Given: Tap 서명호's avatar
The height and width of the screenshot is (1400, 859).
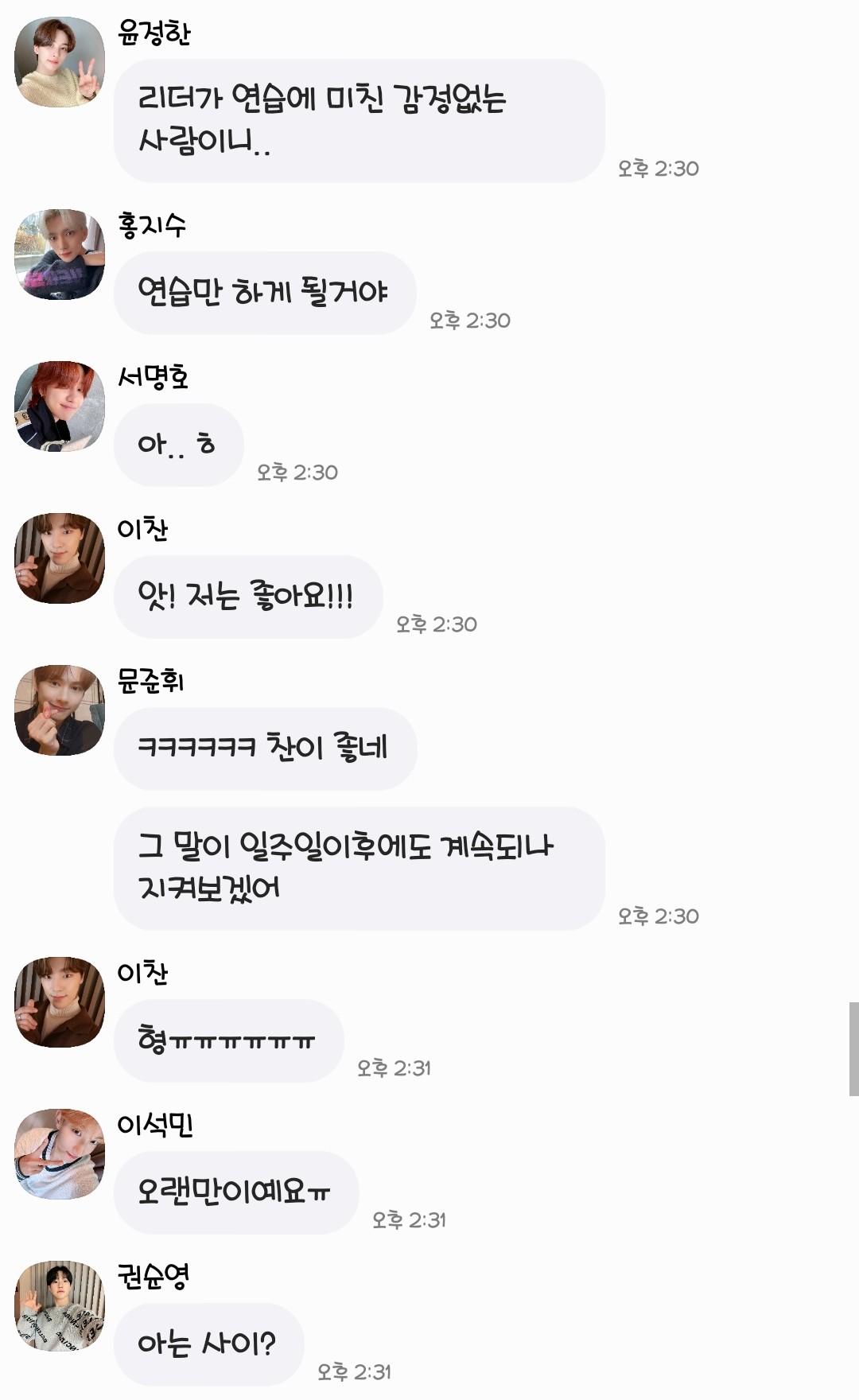Looking at the screenshot, I should click(x=60, y=406).
